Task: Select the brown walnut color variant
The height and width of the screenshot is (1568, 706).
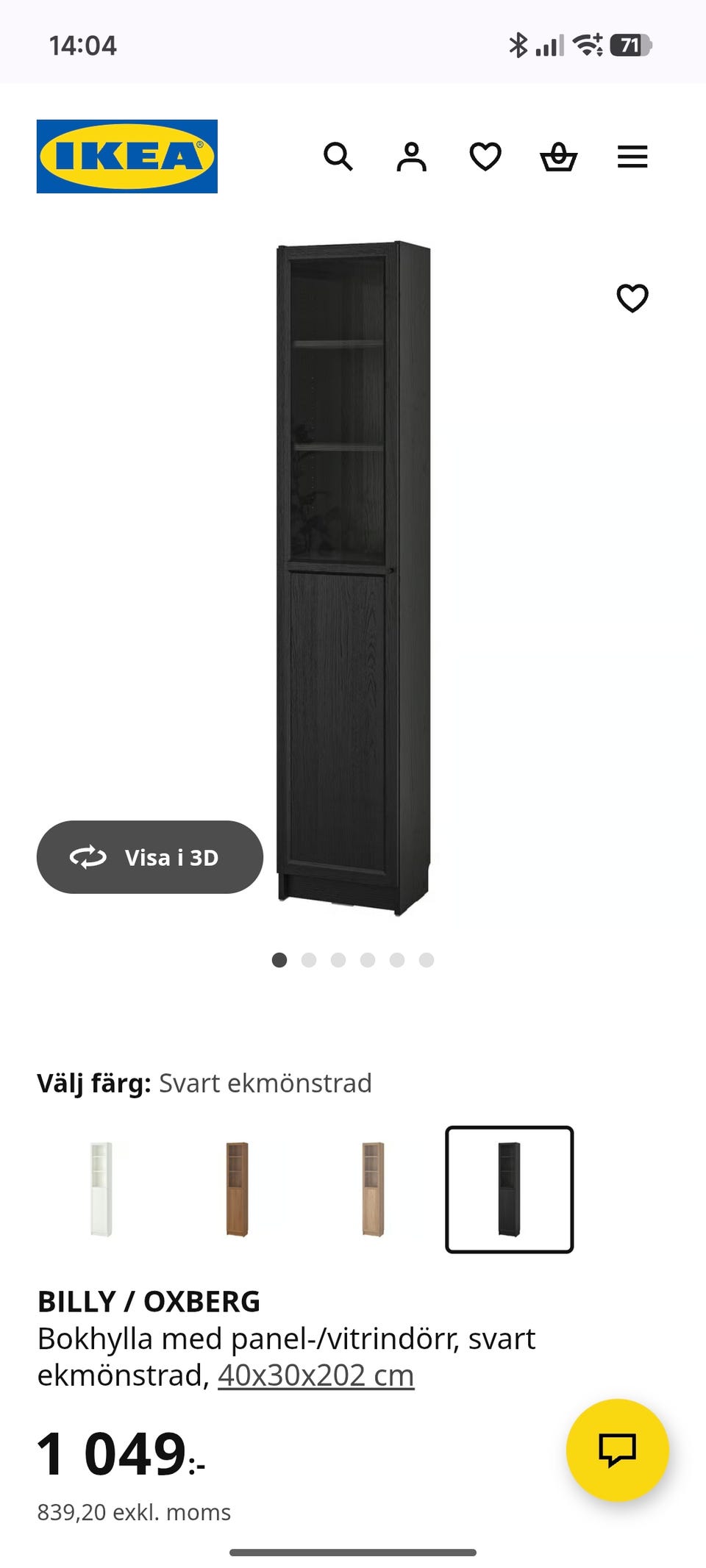Action: click(x=237, y=1189)
